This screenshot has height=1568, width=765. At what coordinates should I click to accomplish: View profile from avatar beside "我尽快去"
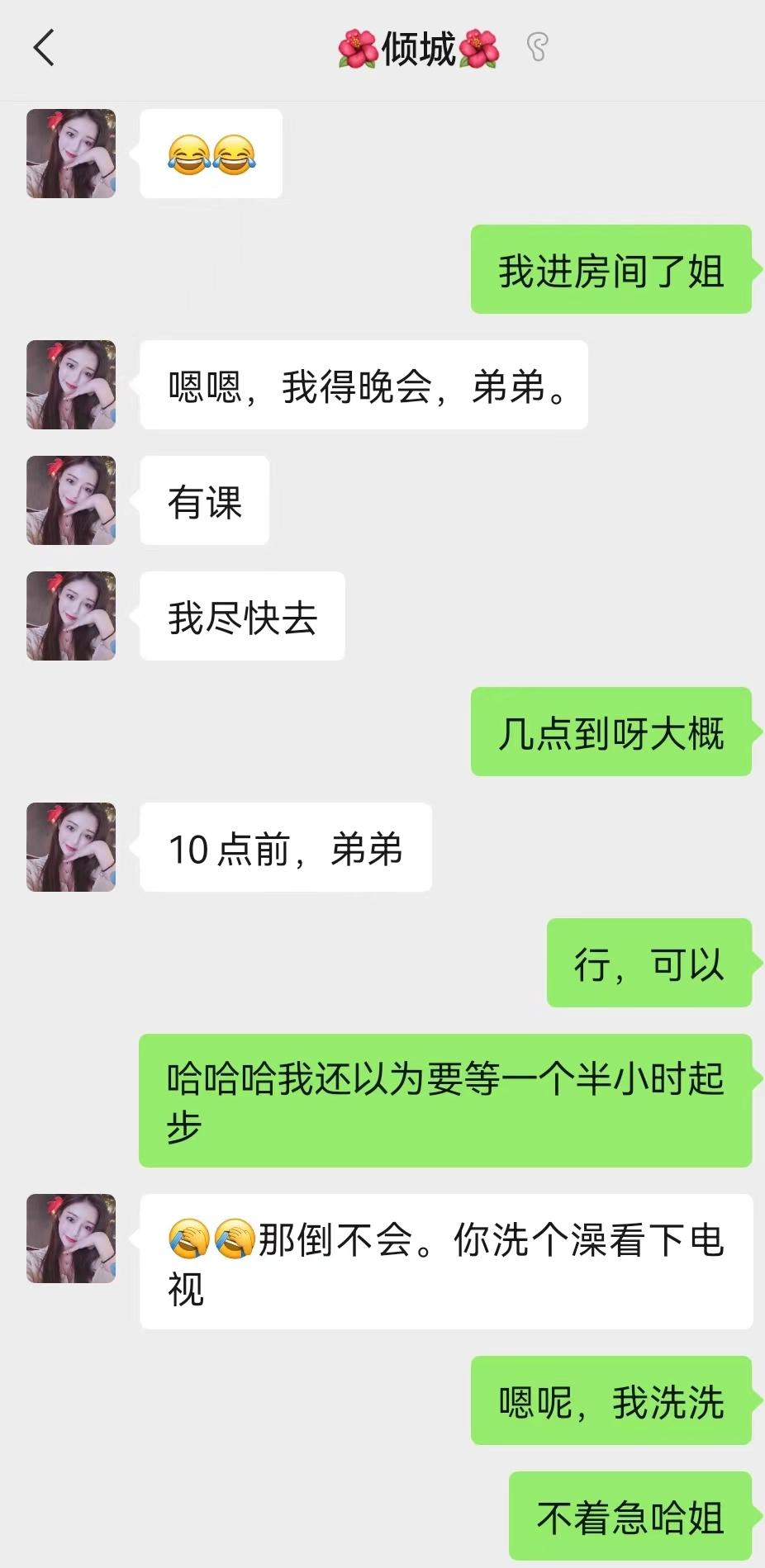(x=71, y=616)
